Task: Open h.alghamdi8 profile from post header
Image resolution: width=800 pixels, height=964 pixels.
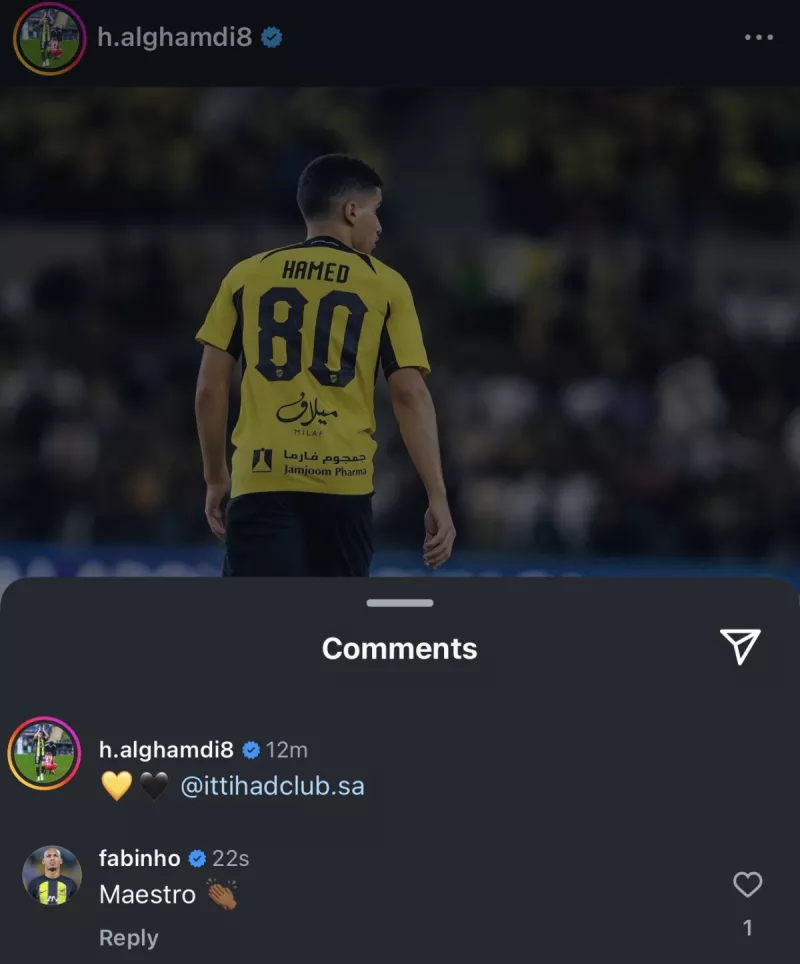Action: click(174, 38)
